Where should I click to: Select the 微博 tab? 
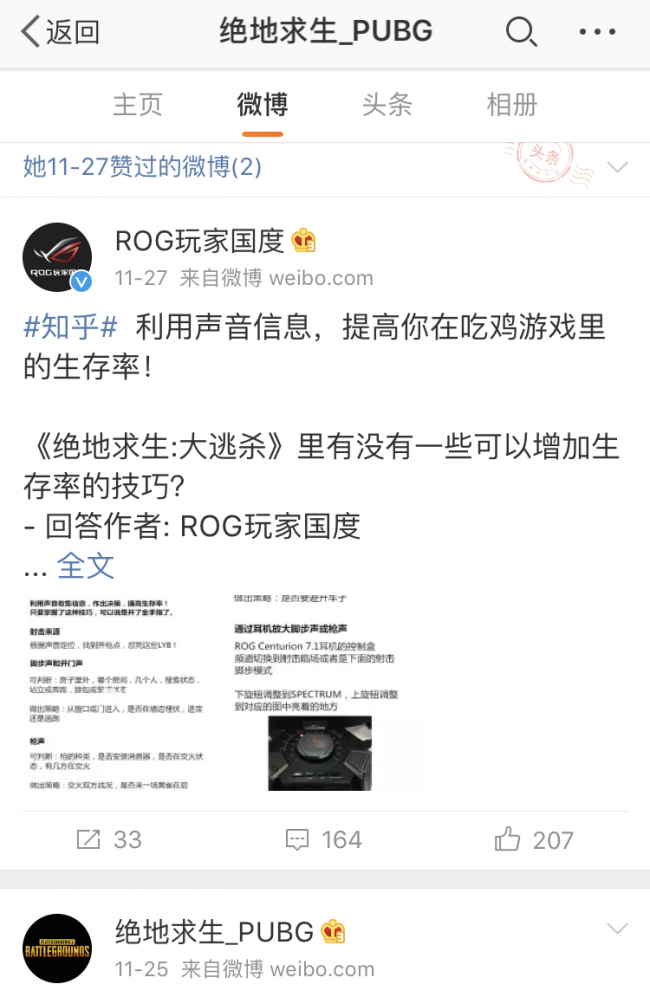pyautogui.click(x=262, y=104)
